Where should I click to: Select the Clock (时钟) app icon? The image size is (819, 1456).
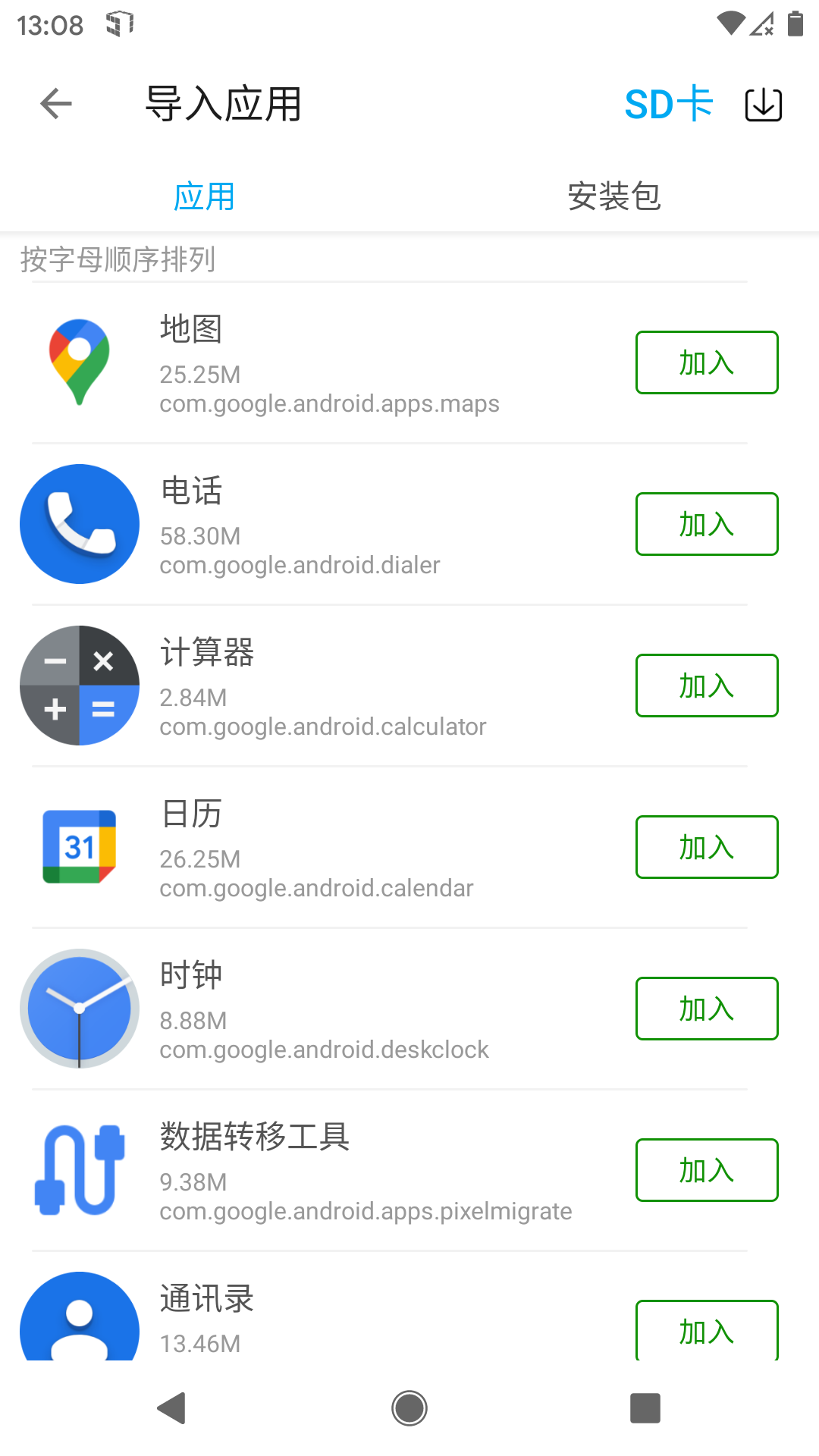79,1009
